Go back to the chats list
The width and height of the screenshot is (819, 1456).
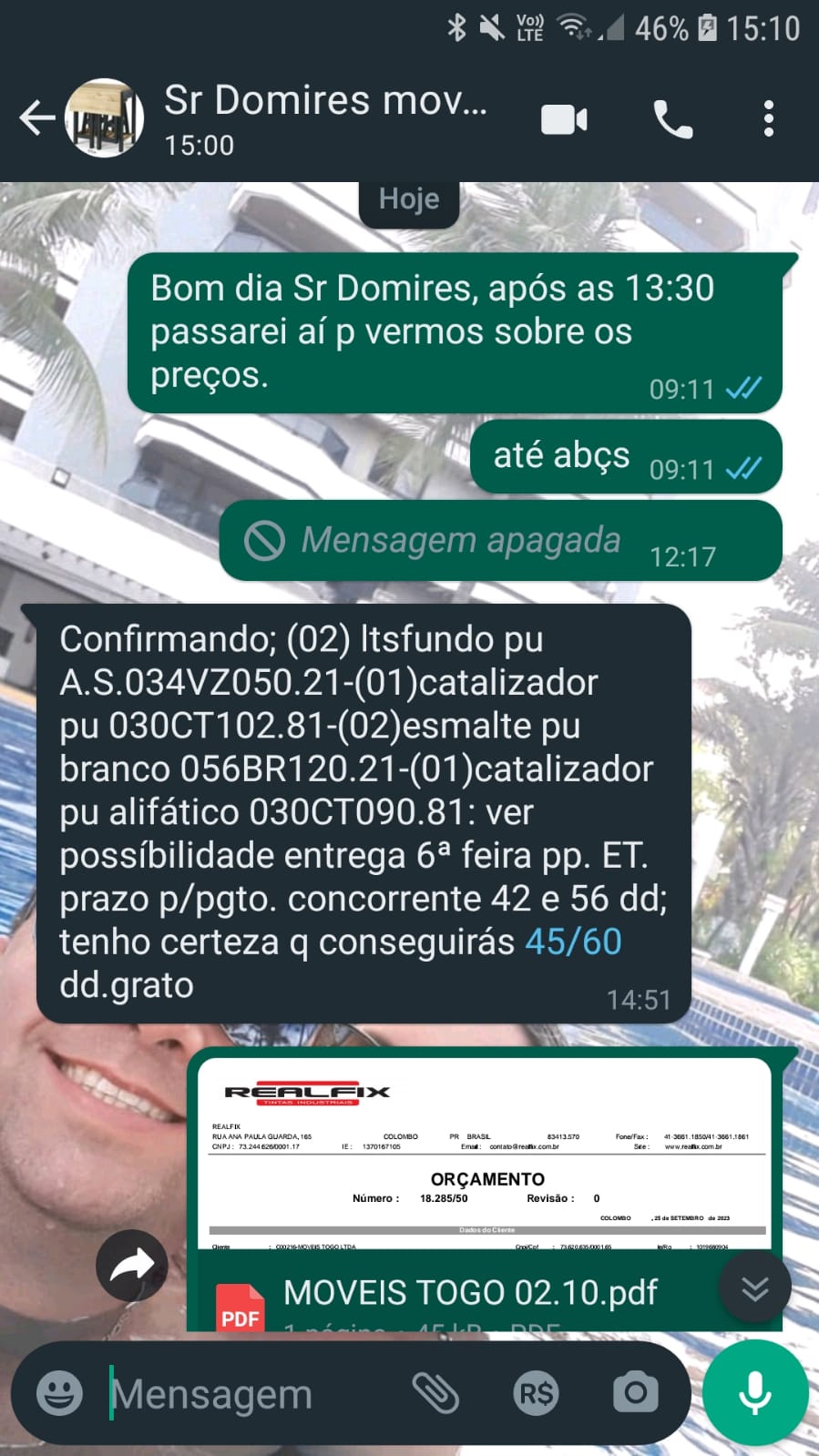(36, 118)
